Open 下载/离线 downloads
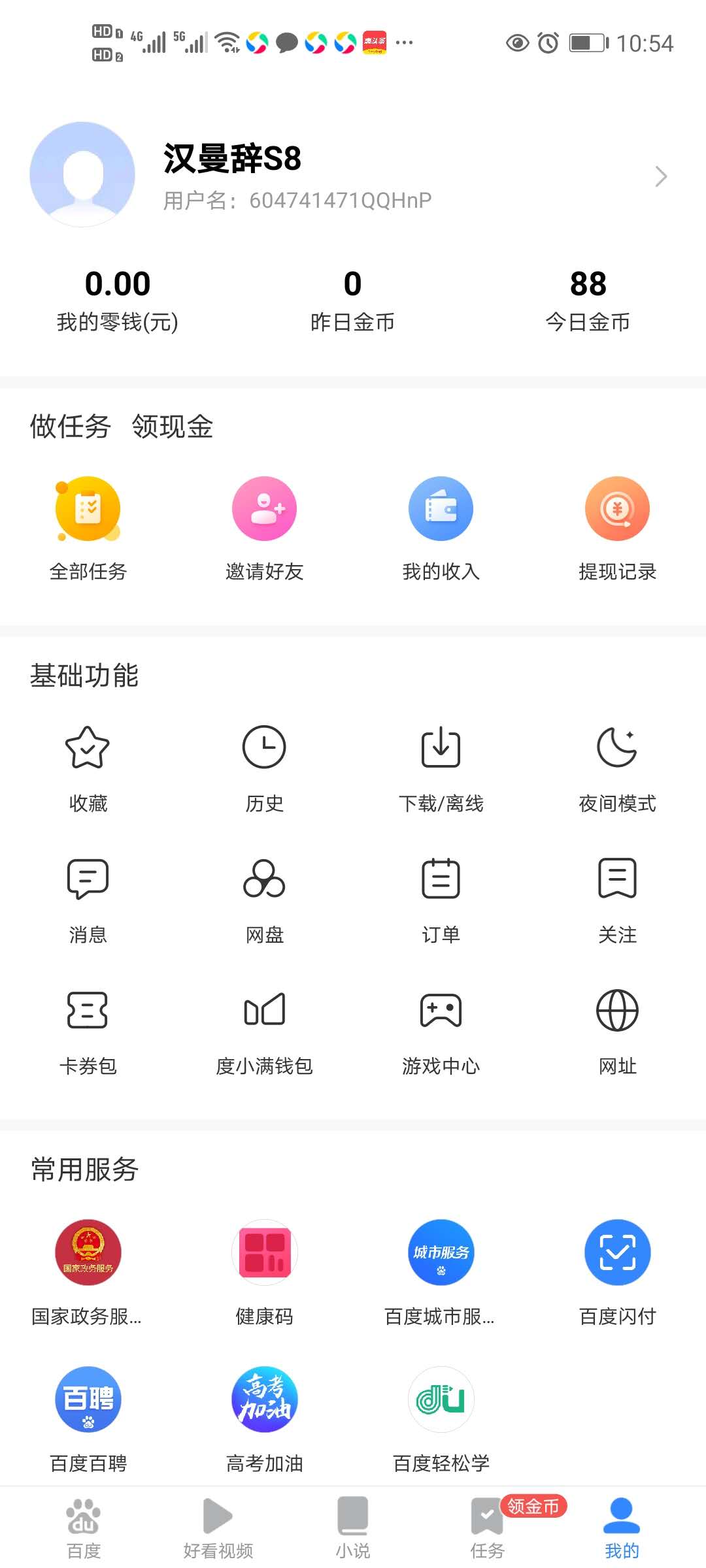The width and height of the screenshot is (706, 1568). click(441, 769)
